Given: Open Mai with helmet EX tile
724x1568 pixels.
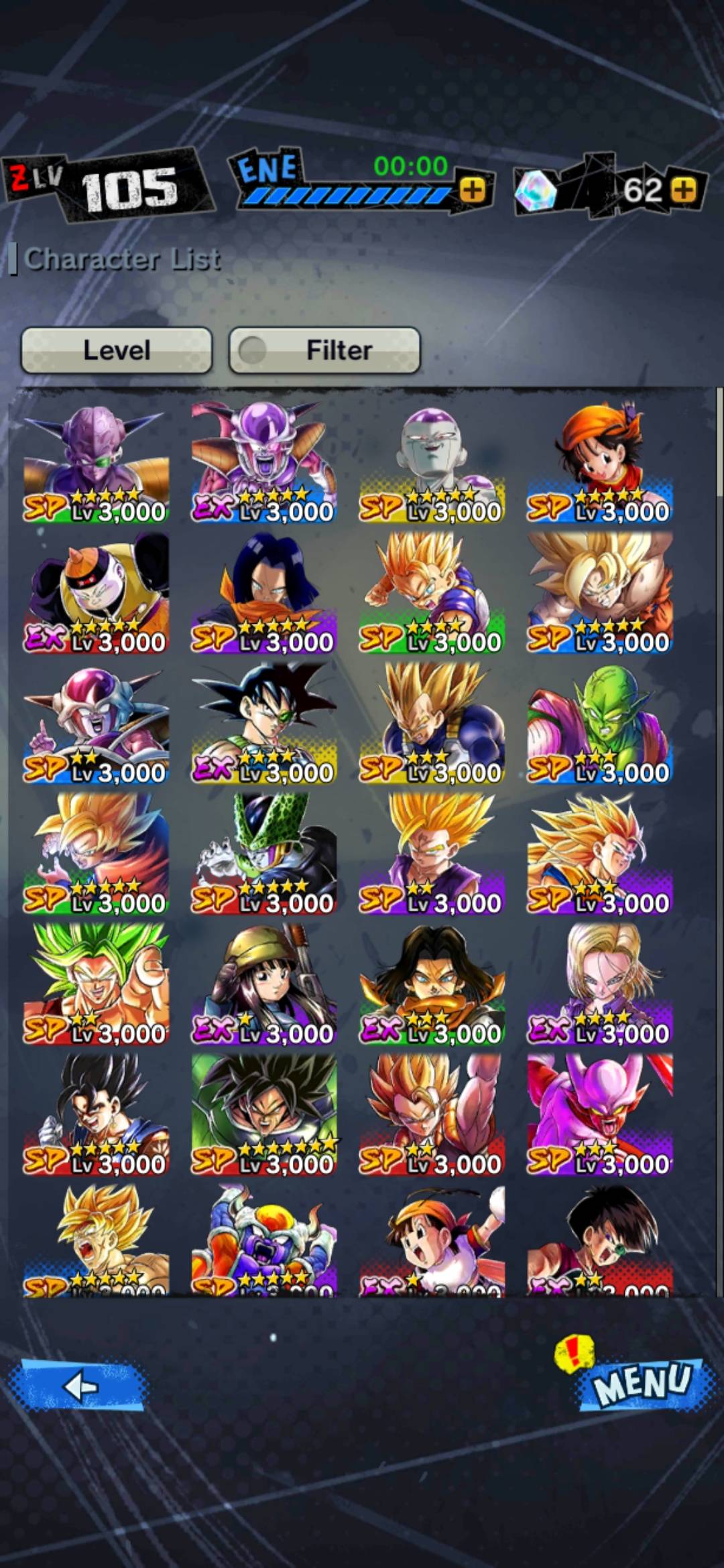Looking at the screenshot, I should (x=263, y=984).
